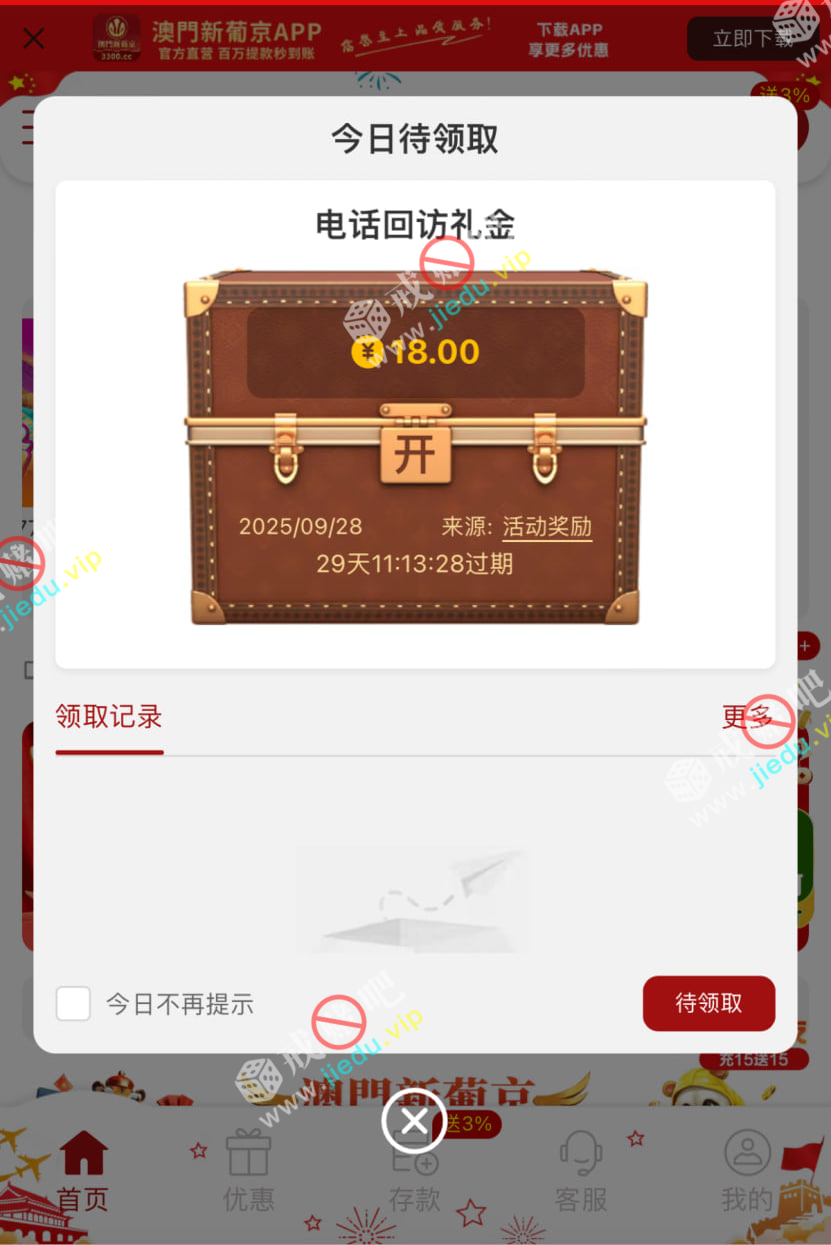Tap the red 待领取 button
This screenshot has width=831, height=1245.
pos(708,1003)
